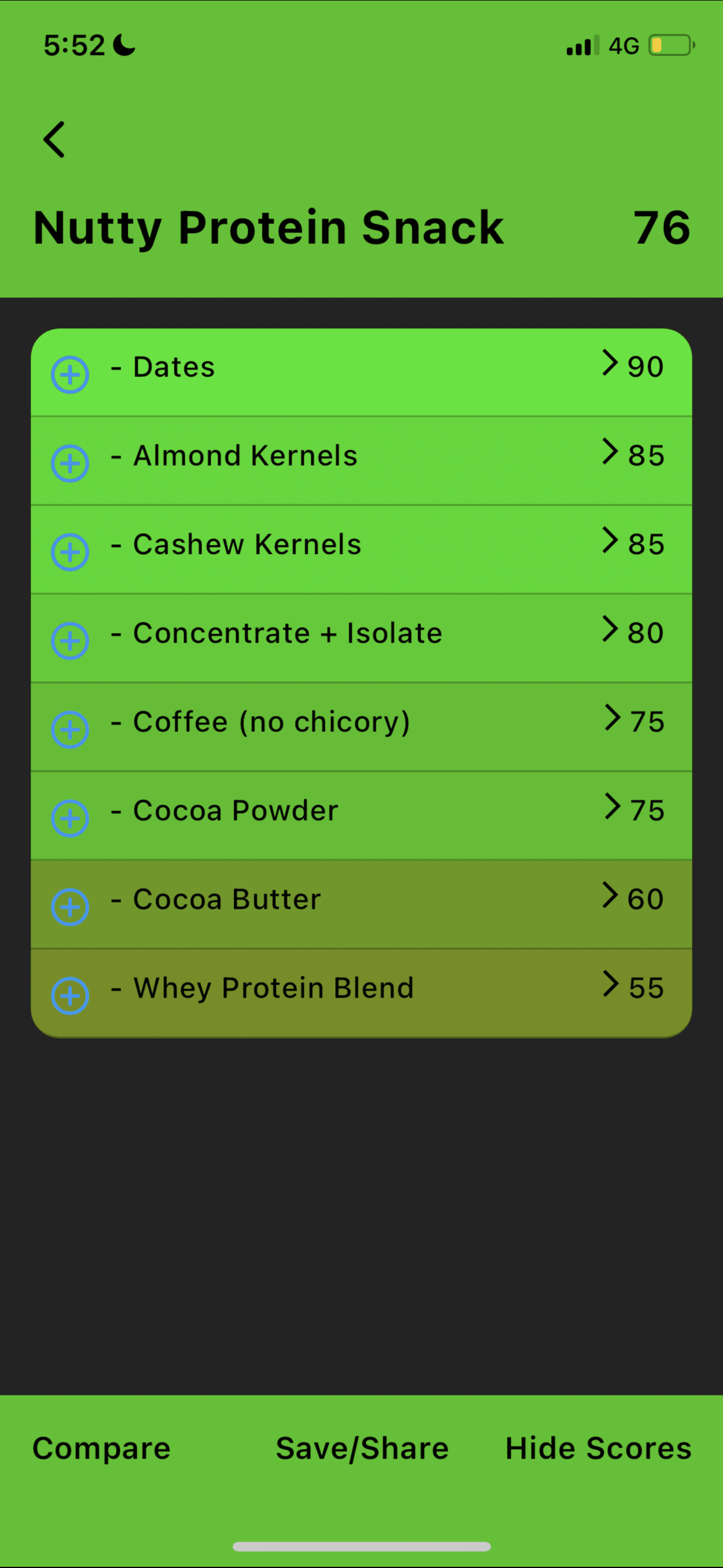
Task: Show details for Coffee (no chicory) score
Action: tap(634, 721)
